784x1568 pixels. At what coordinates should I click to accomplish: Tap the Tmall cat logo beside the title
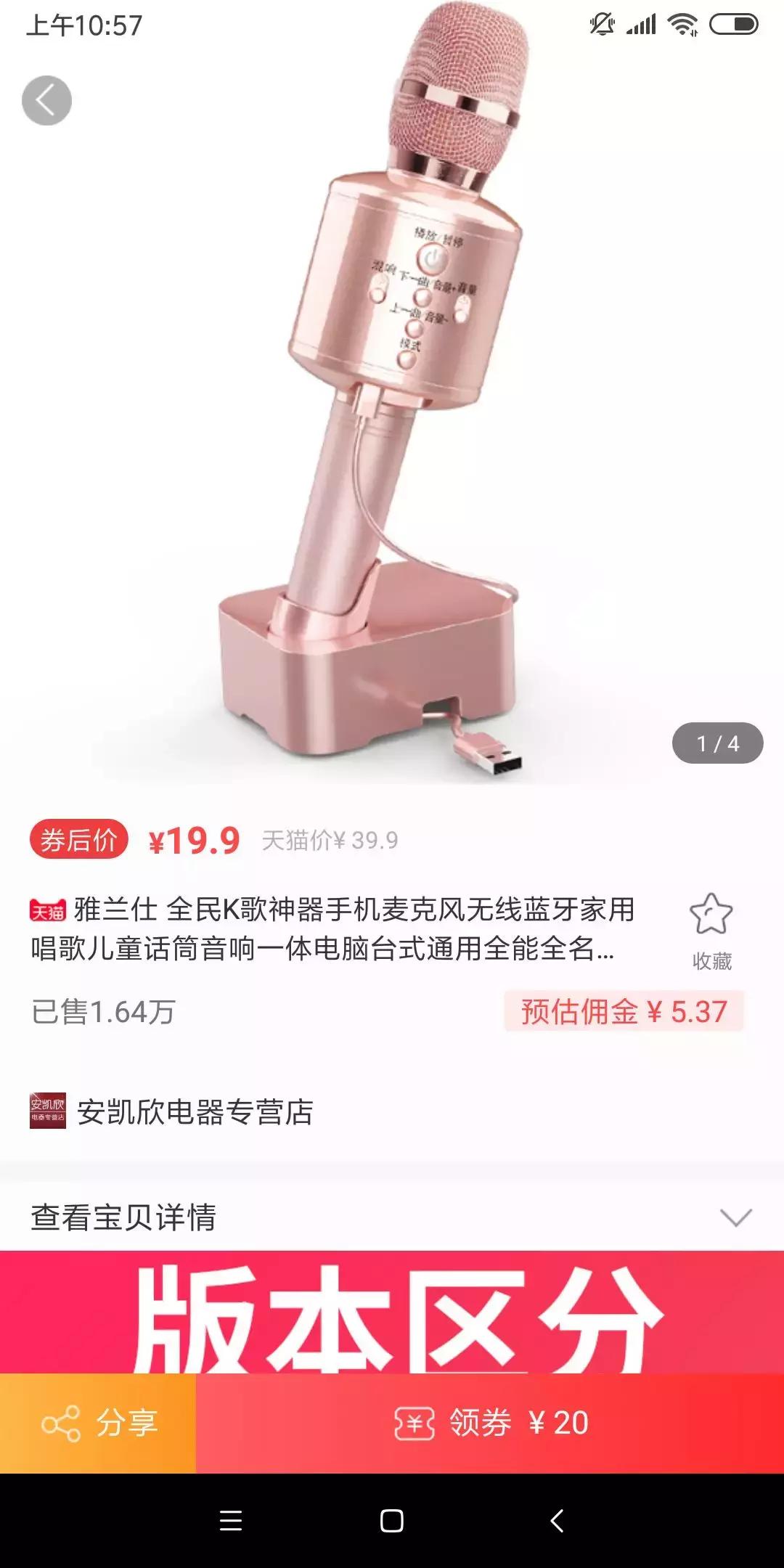click(46, 911)
